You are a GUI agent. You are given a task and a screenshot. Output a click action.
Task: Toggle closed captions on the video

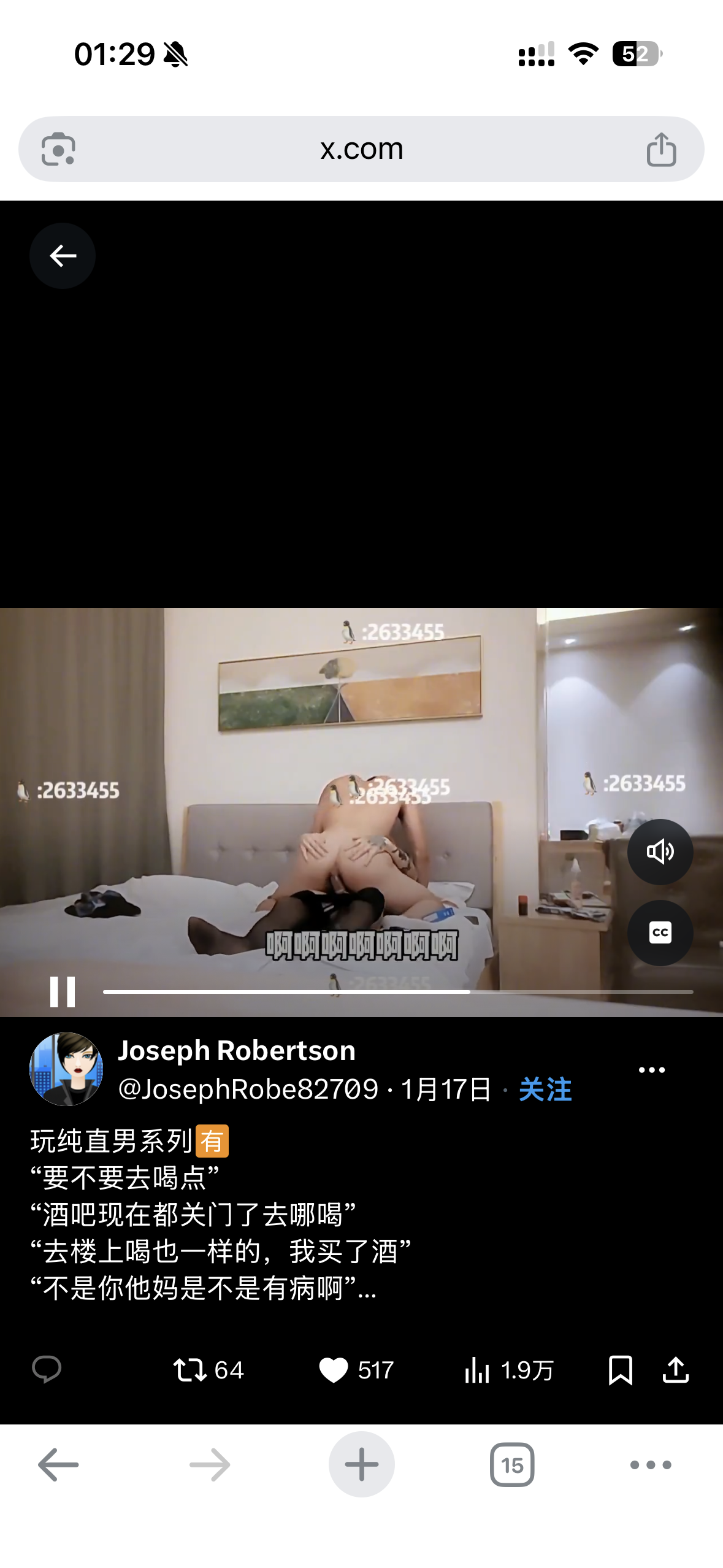pos(660,933)
